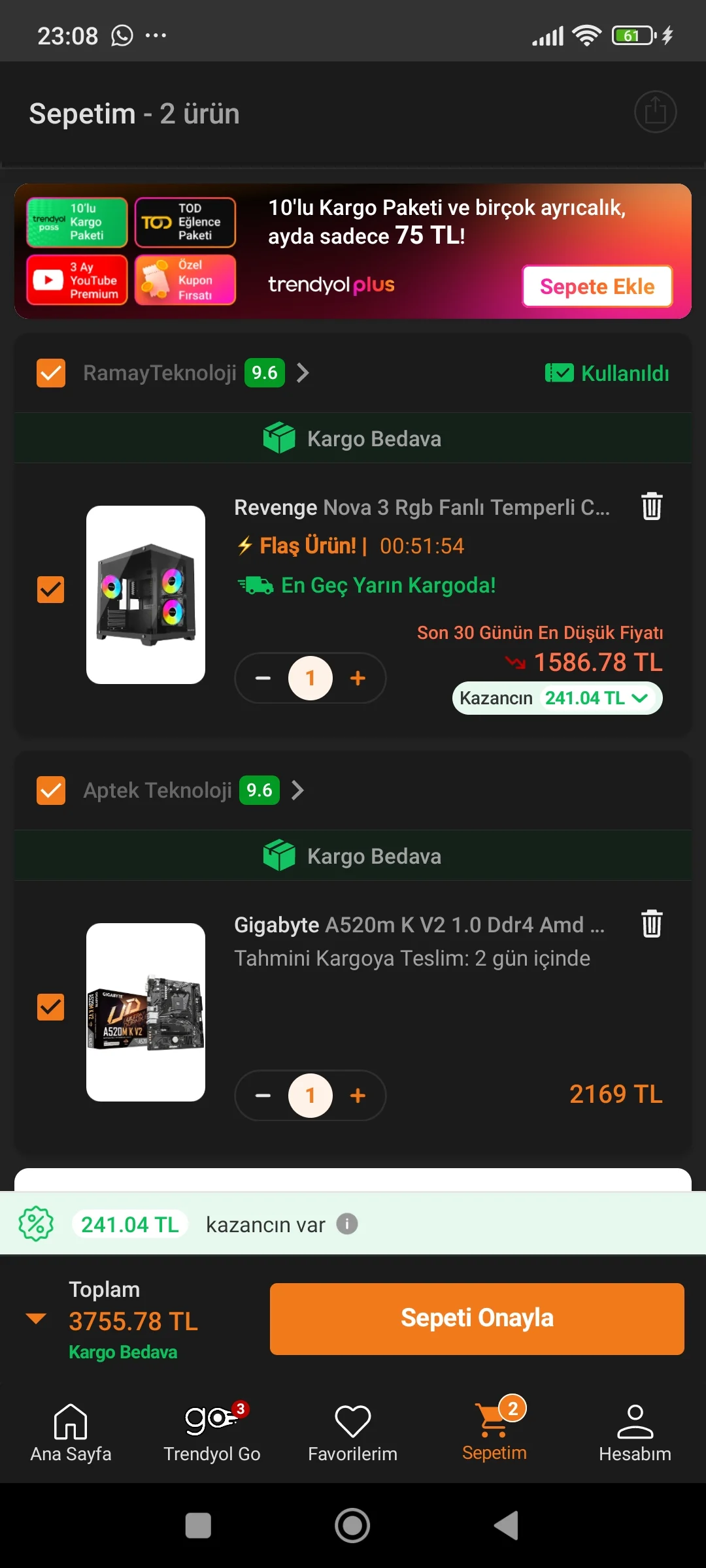Decrease the Revenge Nova 3 quantity

tap(263, 678)
